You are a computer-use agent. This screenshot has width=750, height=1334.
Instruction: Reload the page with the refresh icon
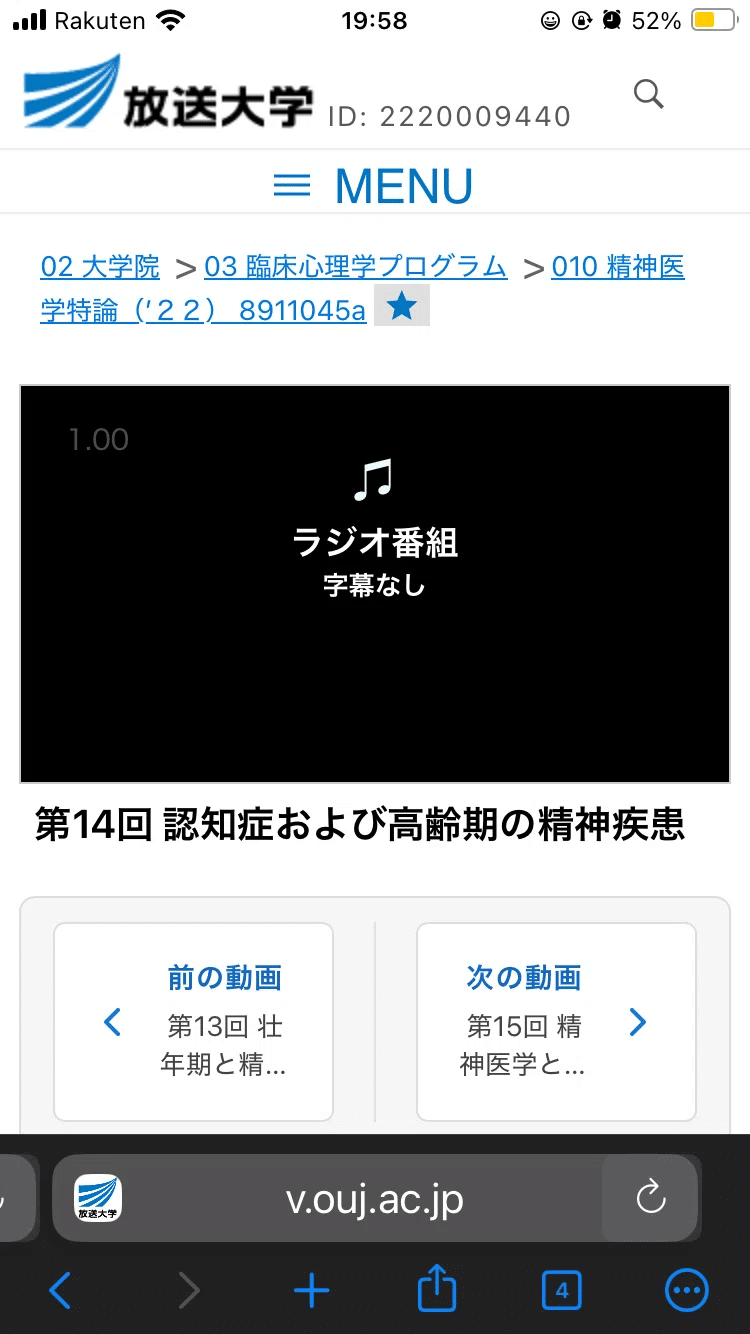(x=651, y=1197)
